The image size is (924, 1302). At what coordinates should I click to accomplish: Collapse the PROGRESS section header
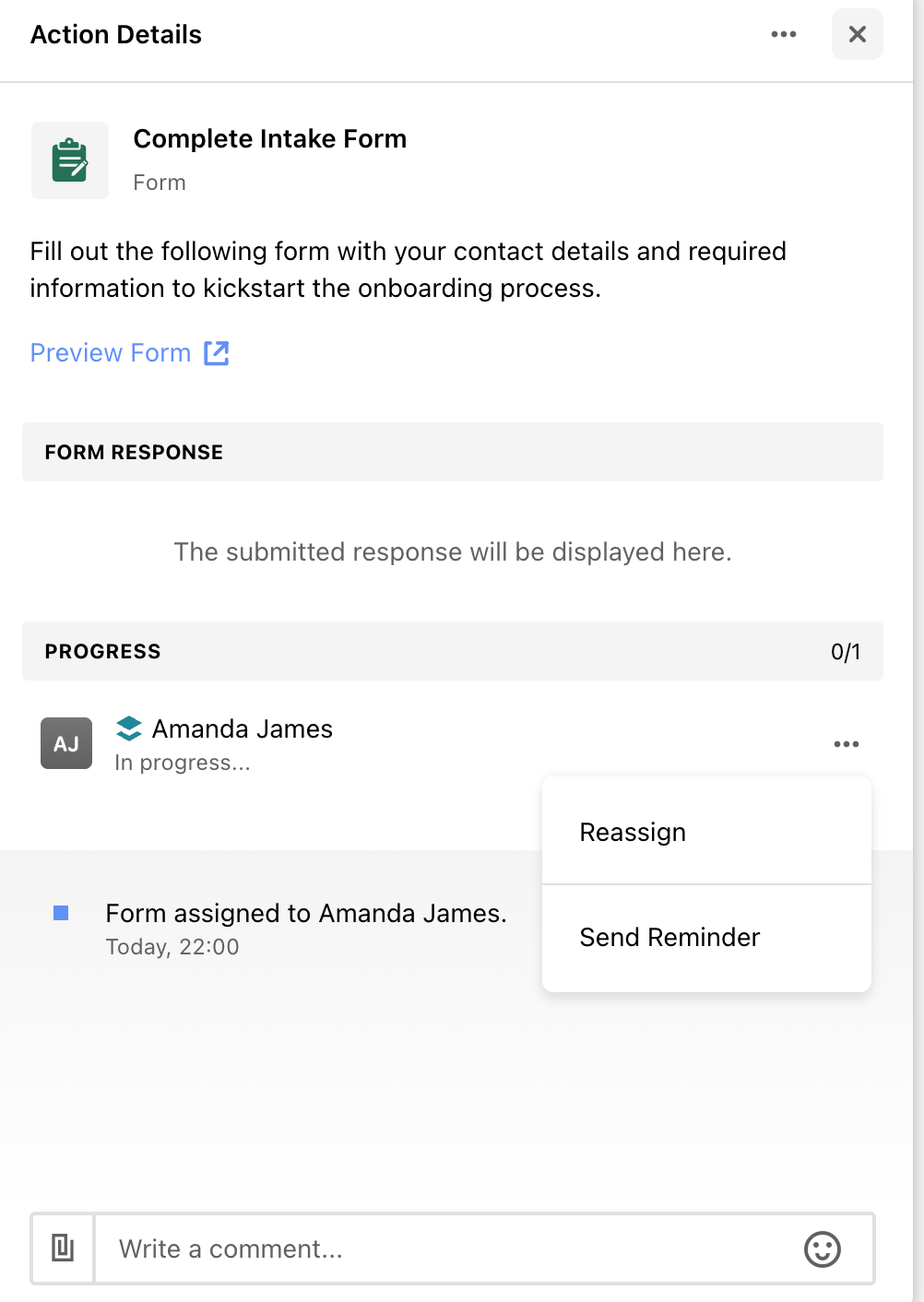point(102,651)
